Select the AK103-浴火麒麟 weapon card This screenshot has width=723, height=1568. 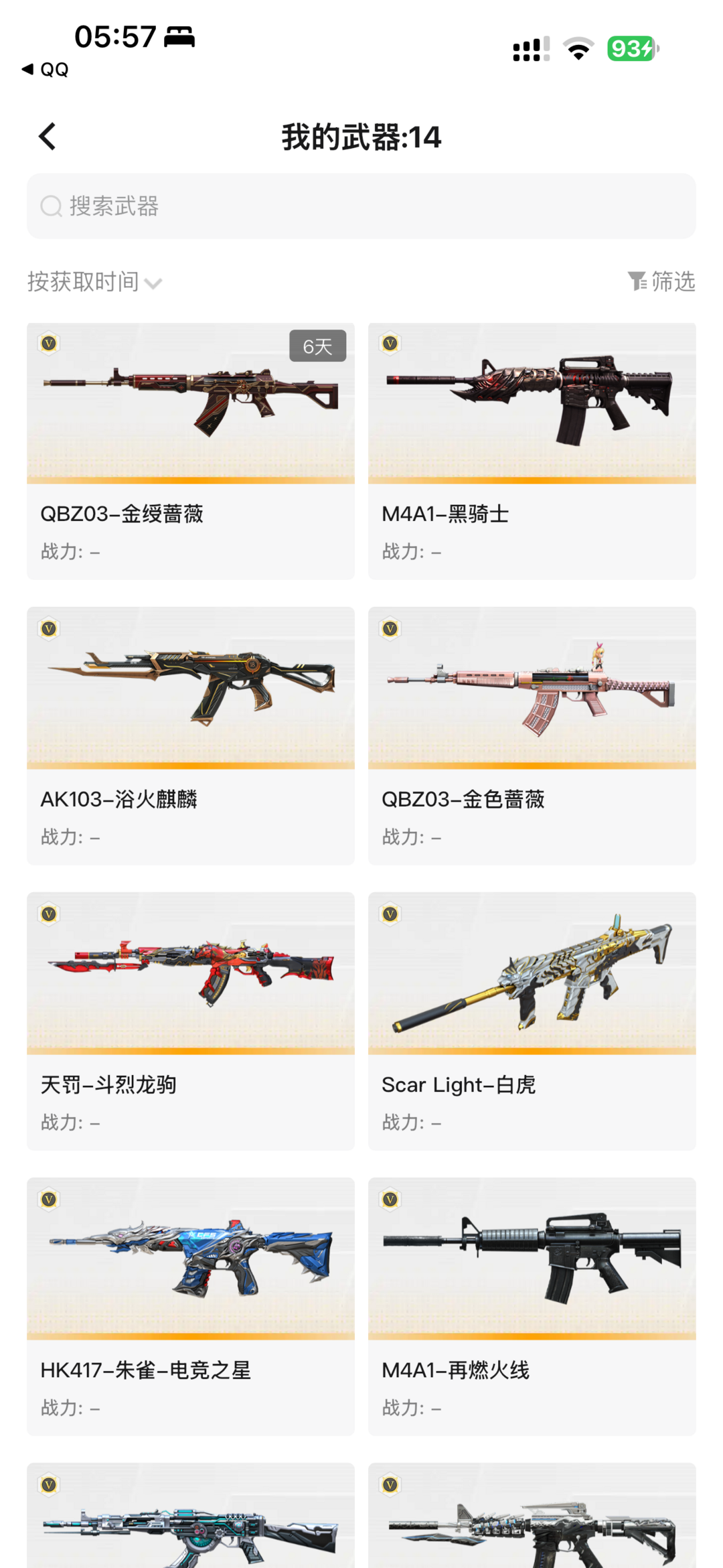191,736
